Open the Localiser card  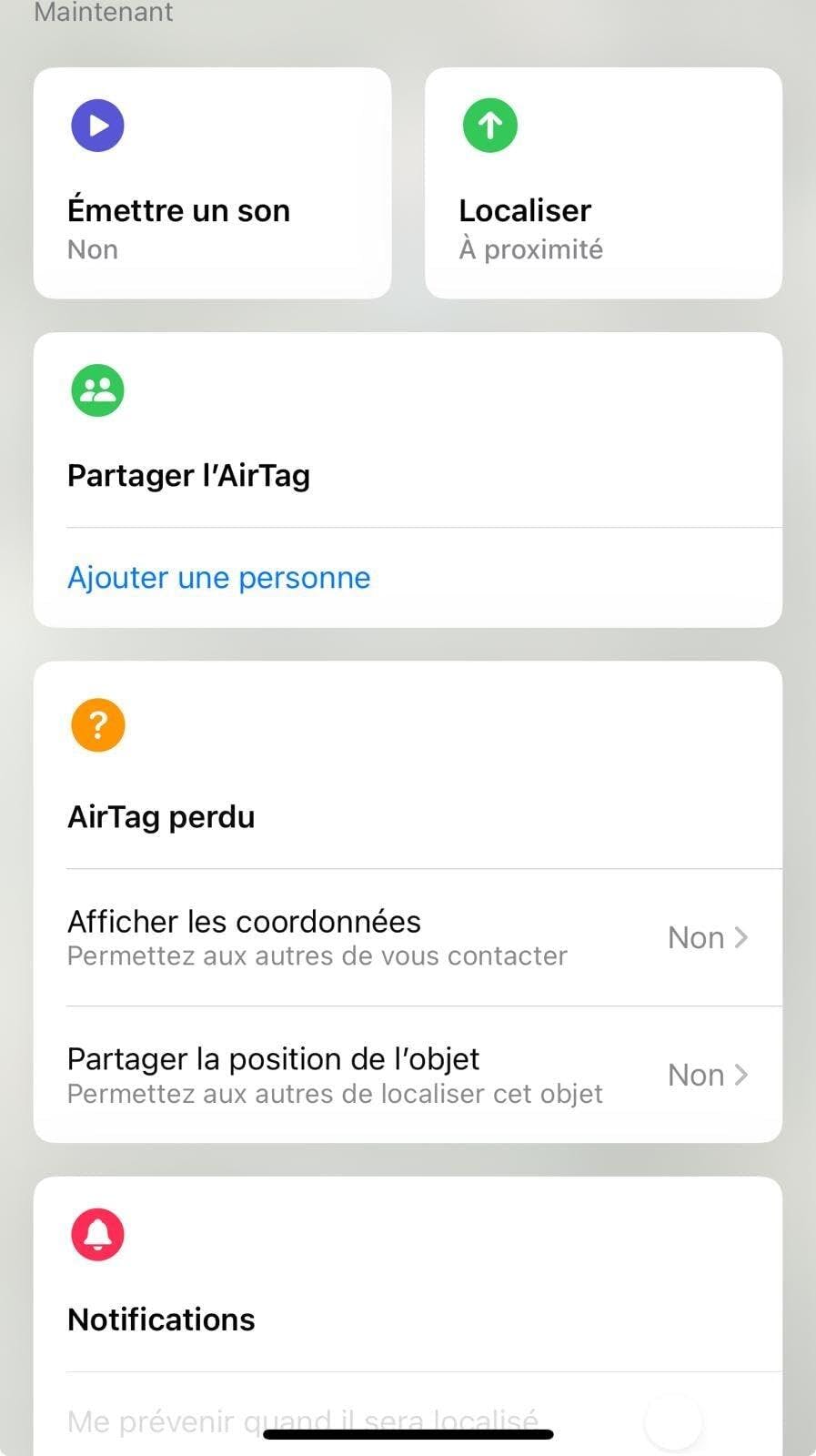point(603,183)
